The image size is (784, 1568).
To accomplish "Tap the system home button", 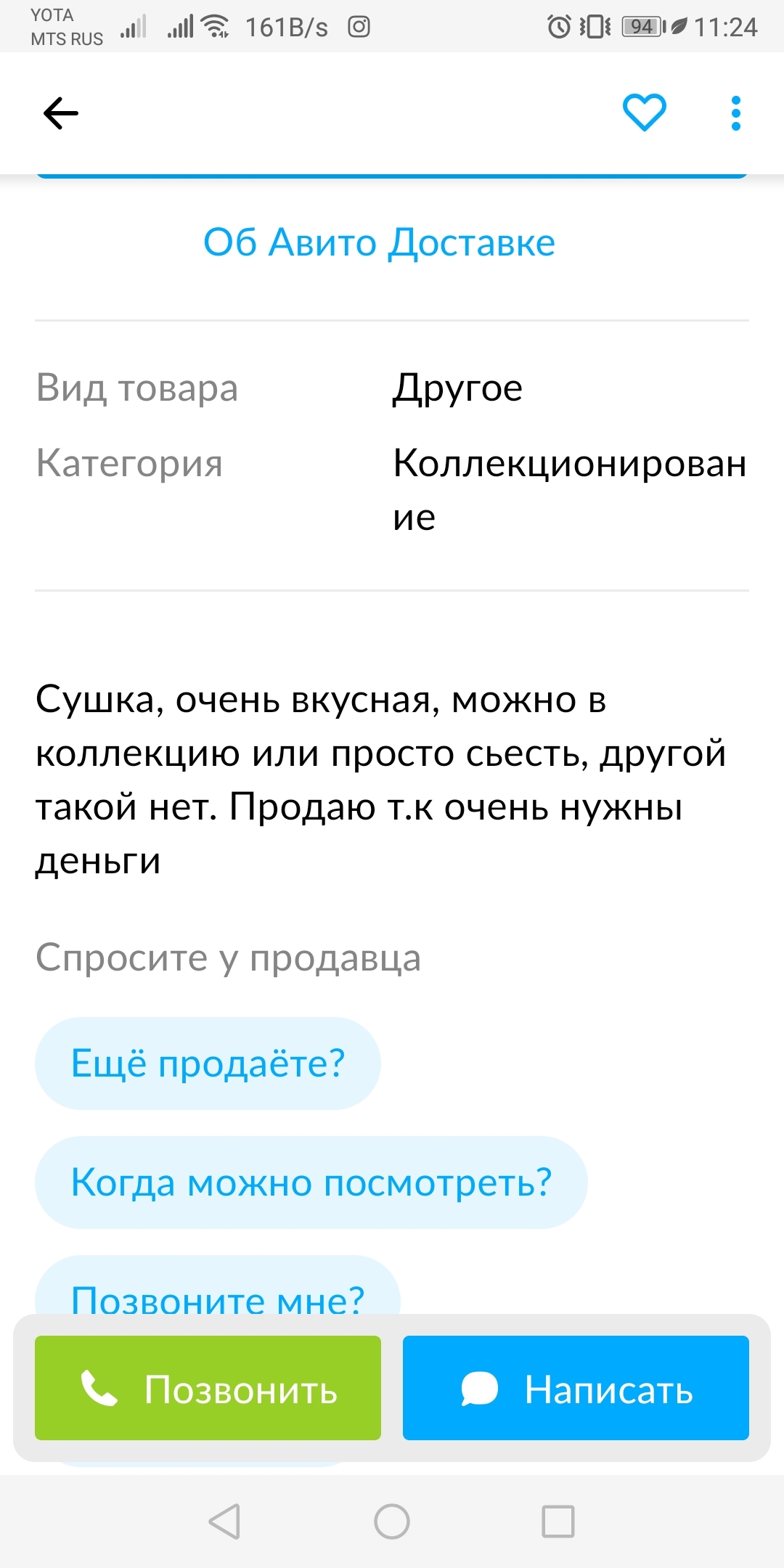I will pos(392,1522).
